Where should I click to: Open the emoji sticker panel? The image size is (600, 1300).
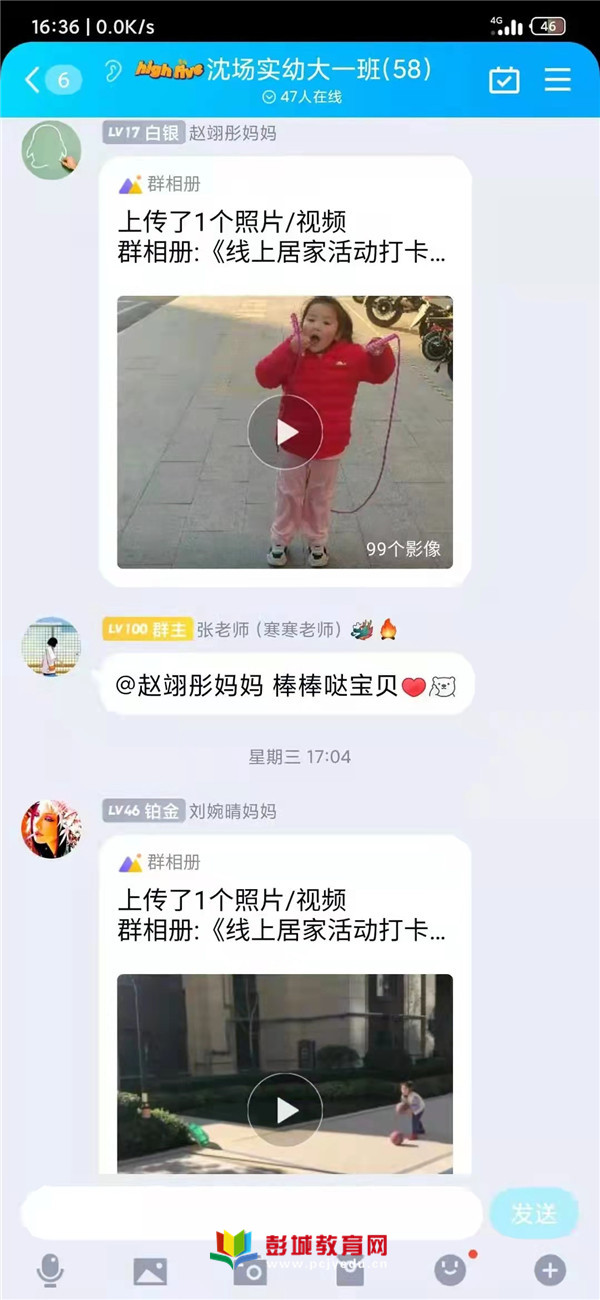(450, 1271)
